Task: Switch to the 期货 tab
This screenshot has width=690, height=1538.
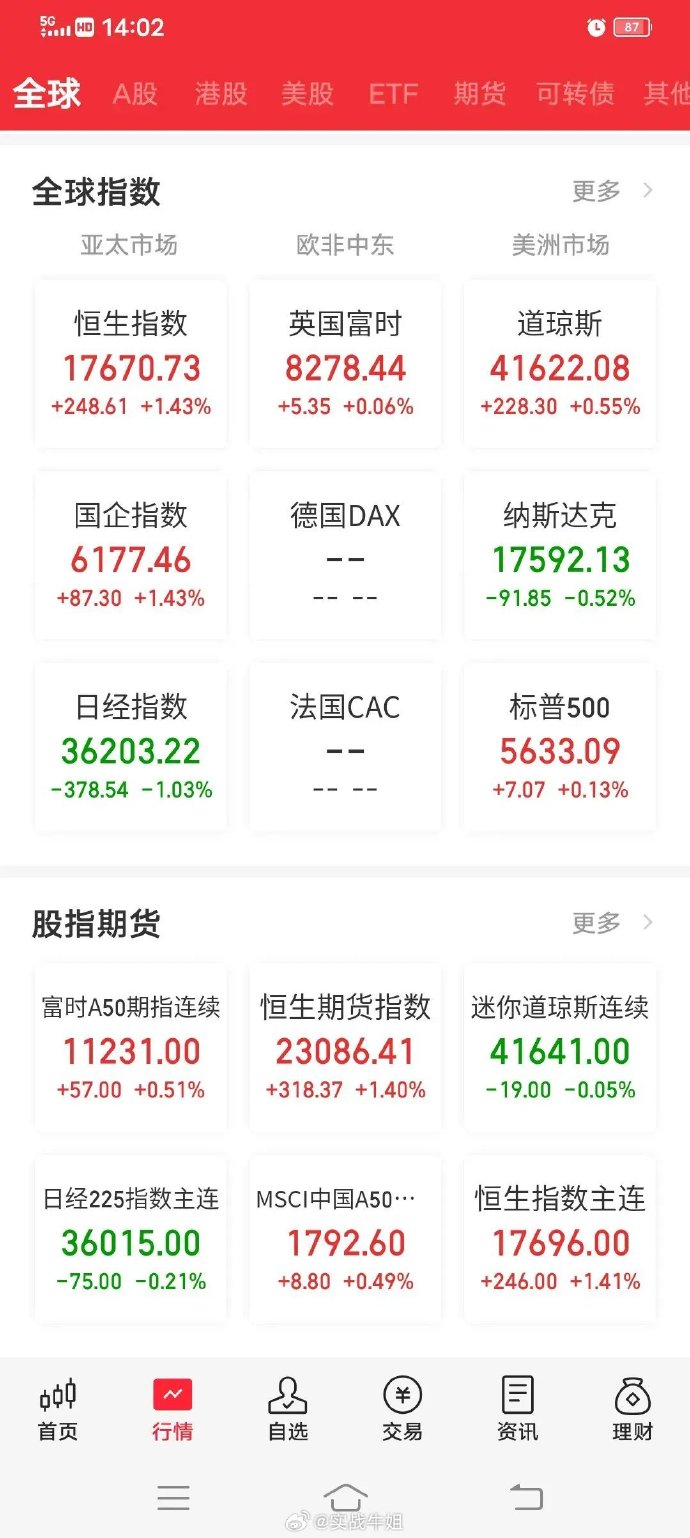Action: click(479, 94)
